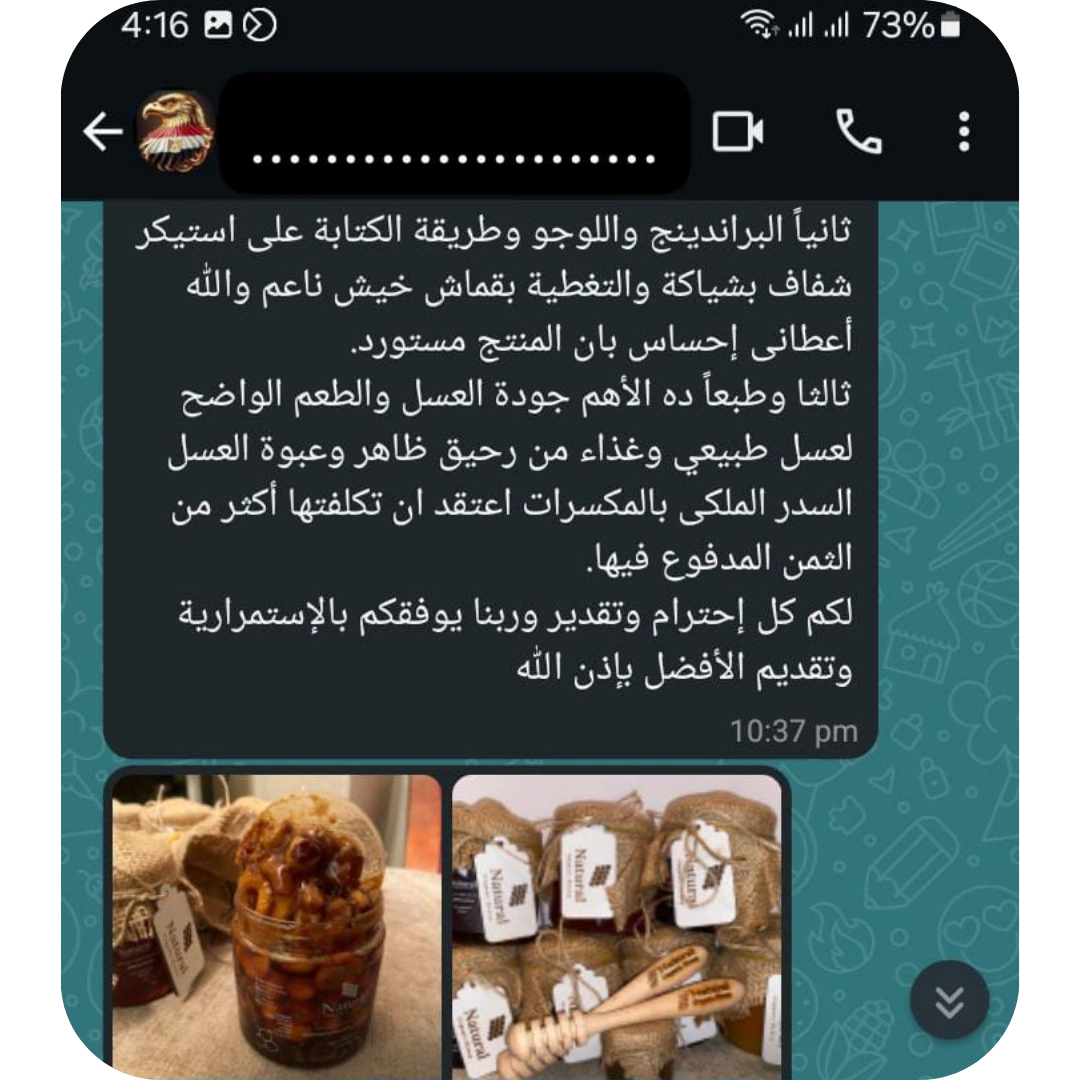Viewport: 1080px width, 1080px height.
Task: Start a video call
Action: tap(738, 132)
